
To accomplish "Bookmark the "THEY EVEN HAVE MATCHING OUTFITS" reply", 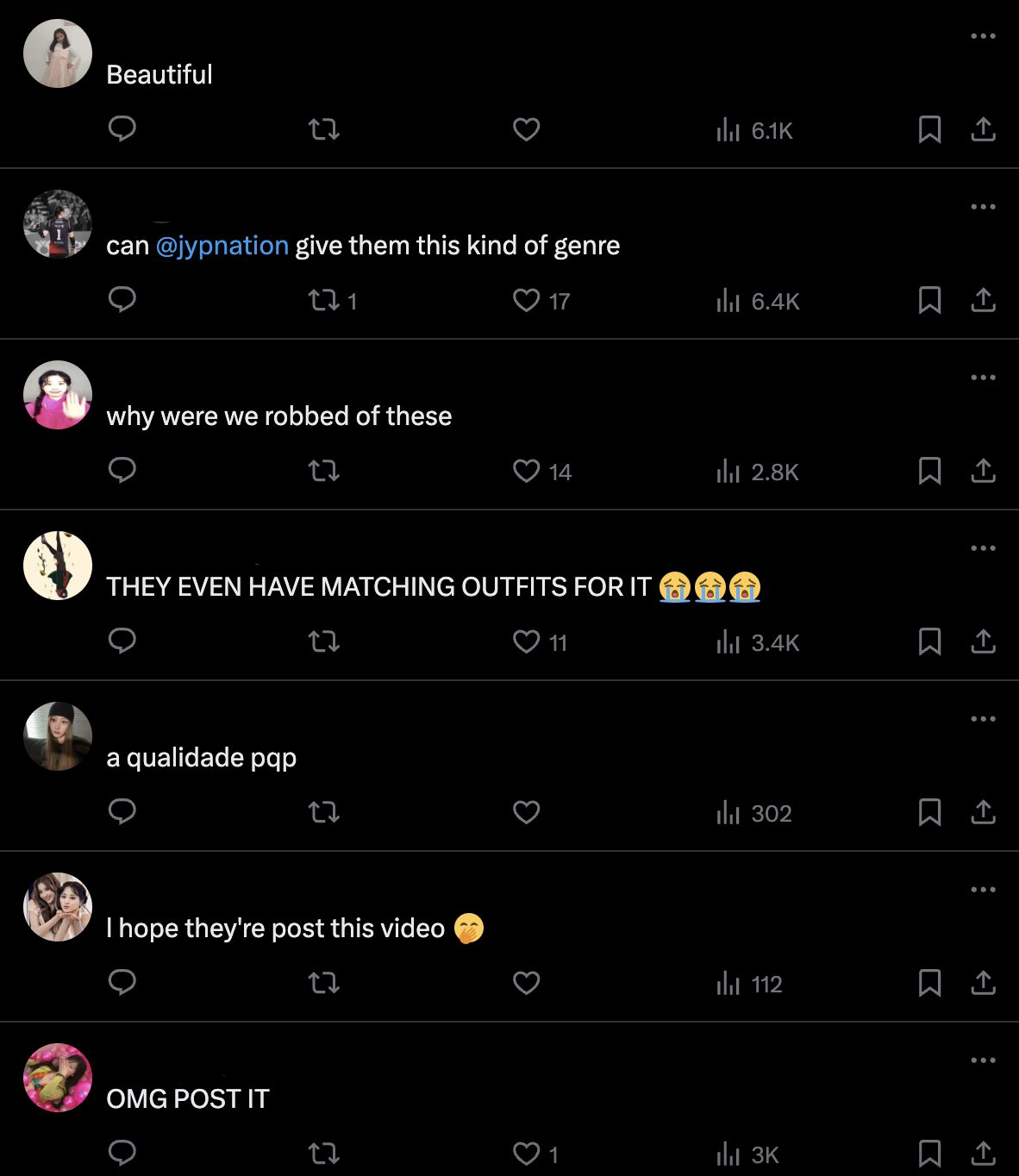I will coord(929,641).
